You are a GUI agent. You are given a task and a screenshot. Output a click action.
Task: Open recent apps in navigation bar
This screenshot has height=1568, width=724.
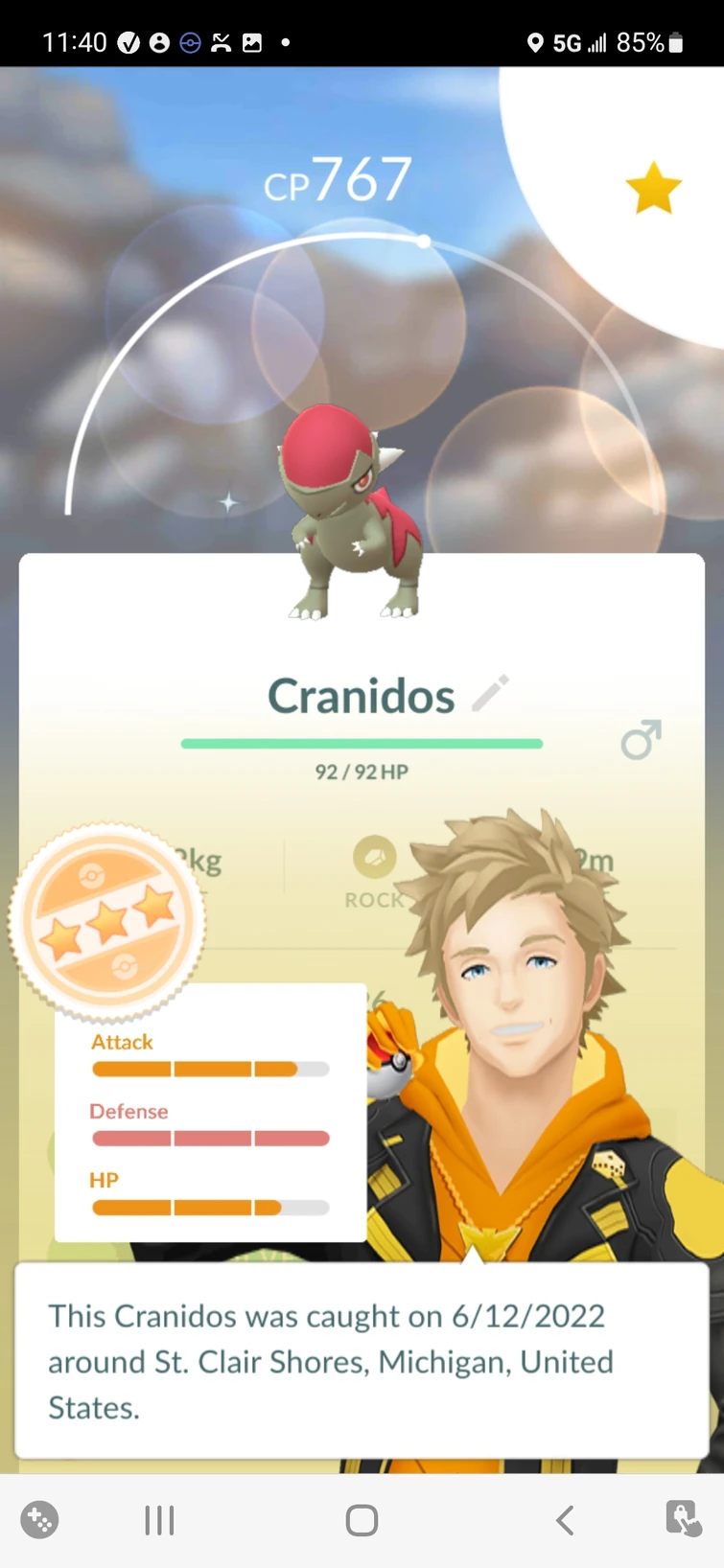[x=159, y=1520]
